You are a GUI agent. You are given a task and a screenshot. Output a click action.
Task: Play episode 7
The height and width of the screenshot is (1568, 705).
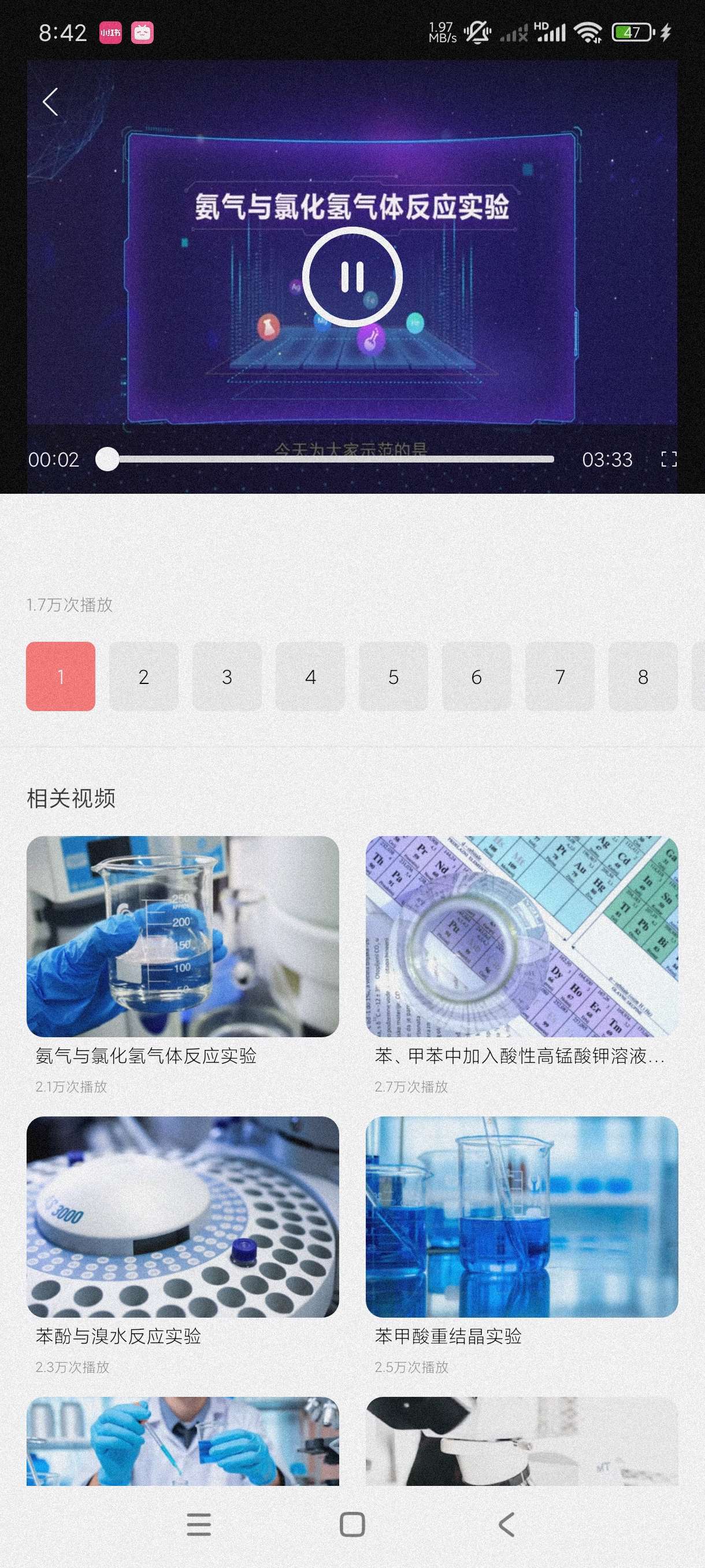(x=560, y=677)
